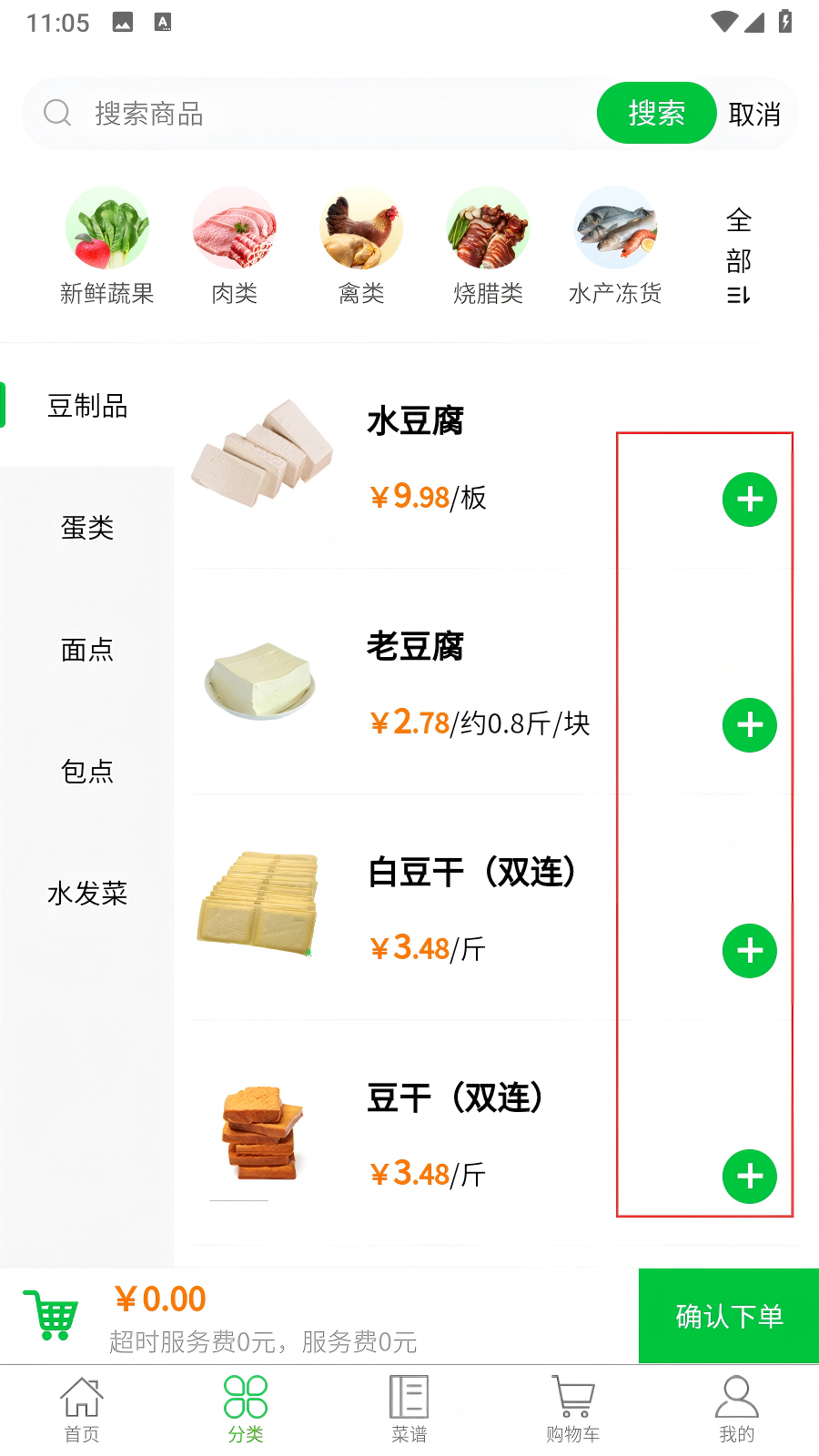This screenshot has width=819, height=1456.
Task: Add 豆干（双连） to cart
Action: [750, 1177]
